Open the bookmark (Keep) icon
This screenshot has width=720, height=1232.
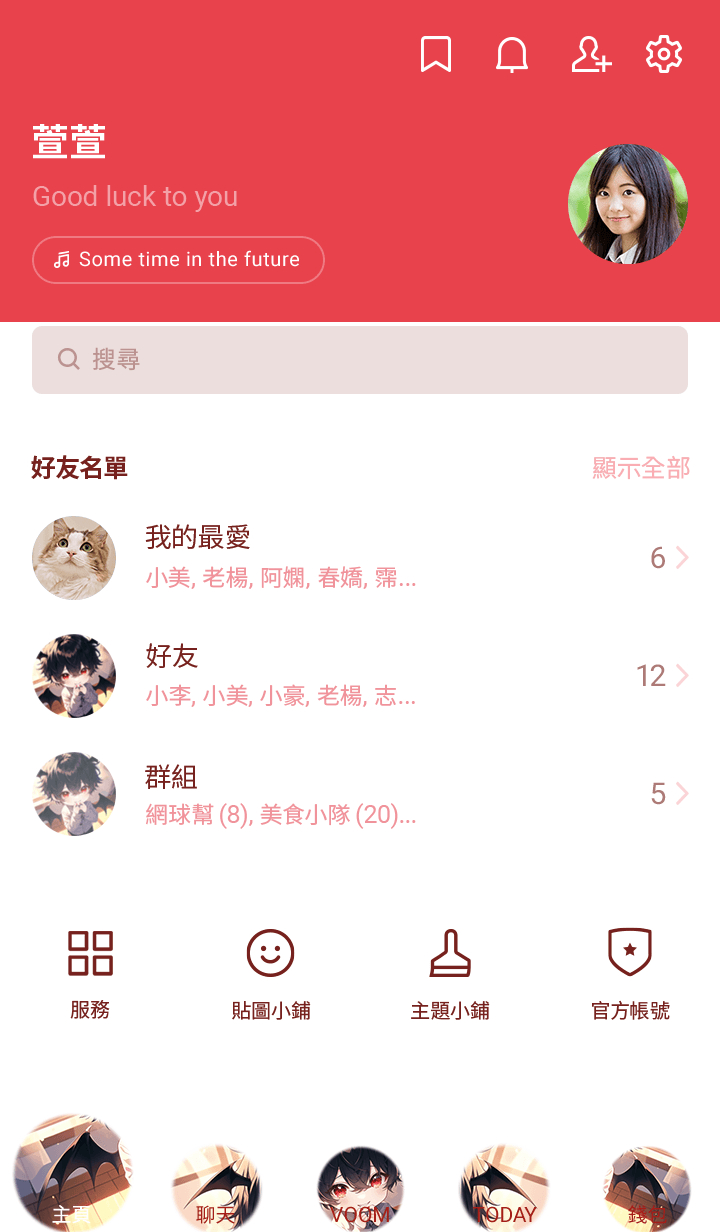click(435, 54)
